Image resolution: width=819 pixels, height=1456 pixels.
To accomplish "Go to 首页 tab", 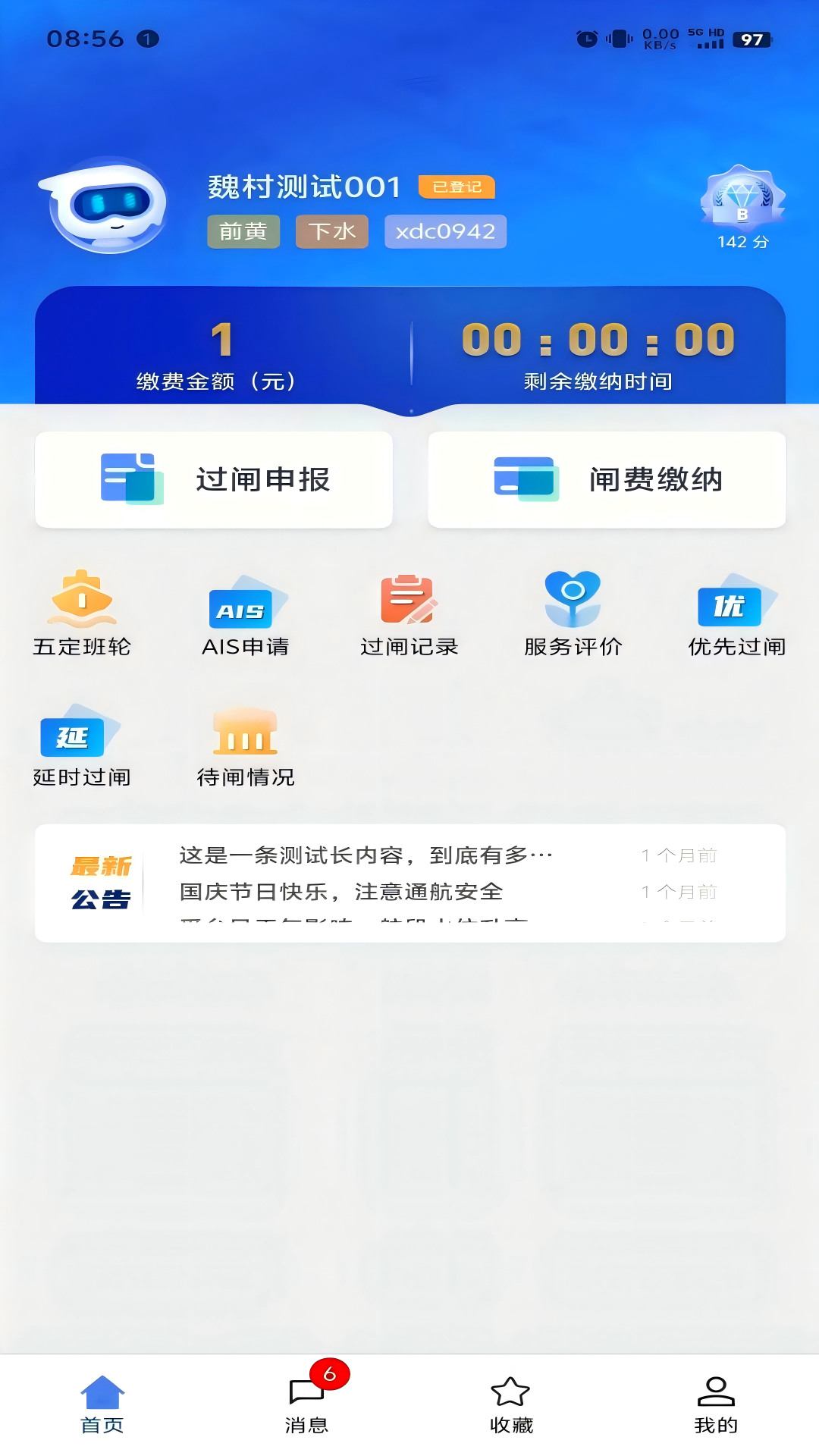I will click(x=102, y=1404).
